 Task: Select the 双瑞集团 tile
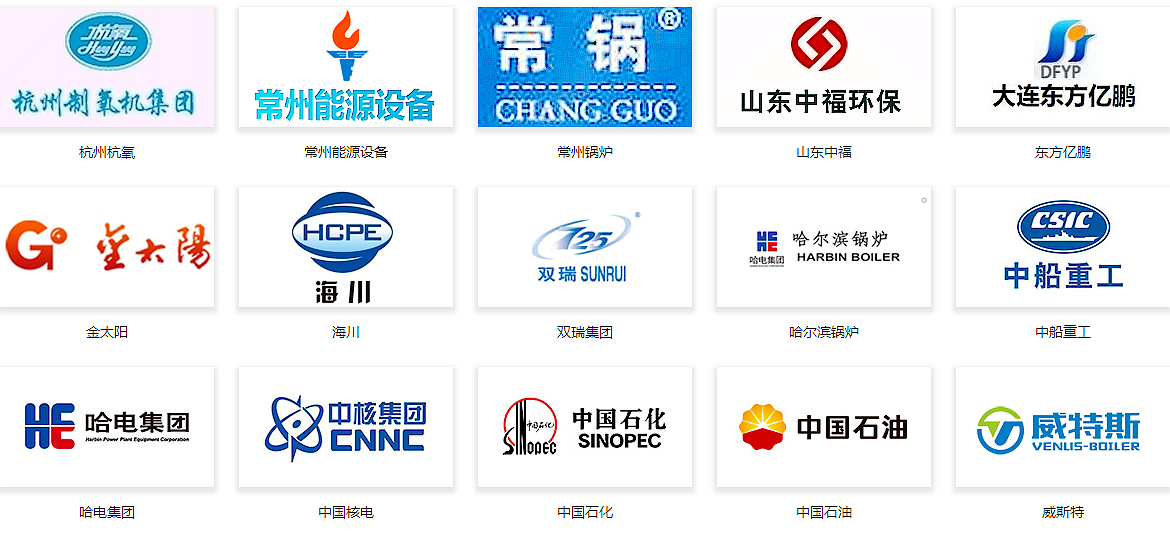(x=584, y=247)
